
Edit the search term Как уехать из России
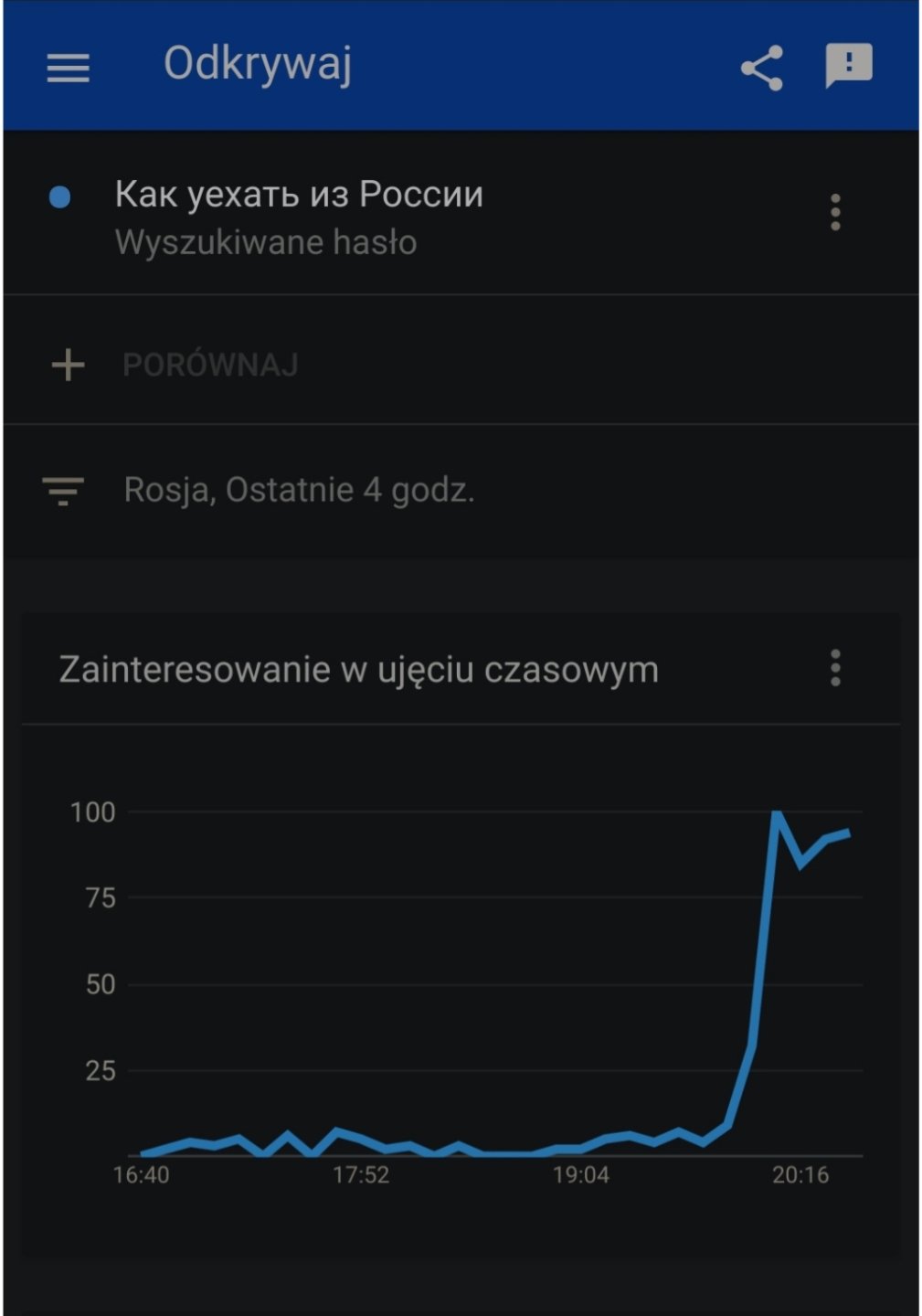299,195
